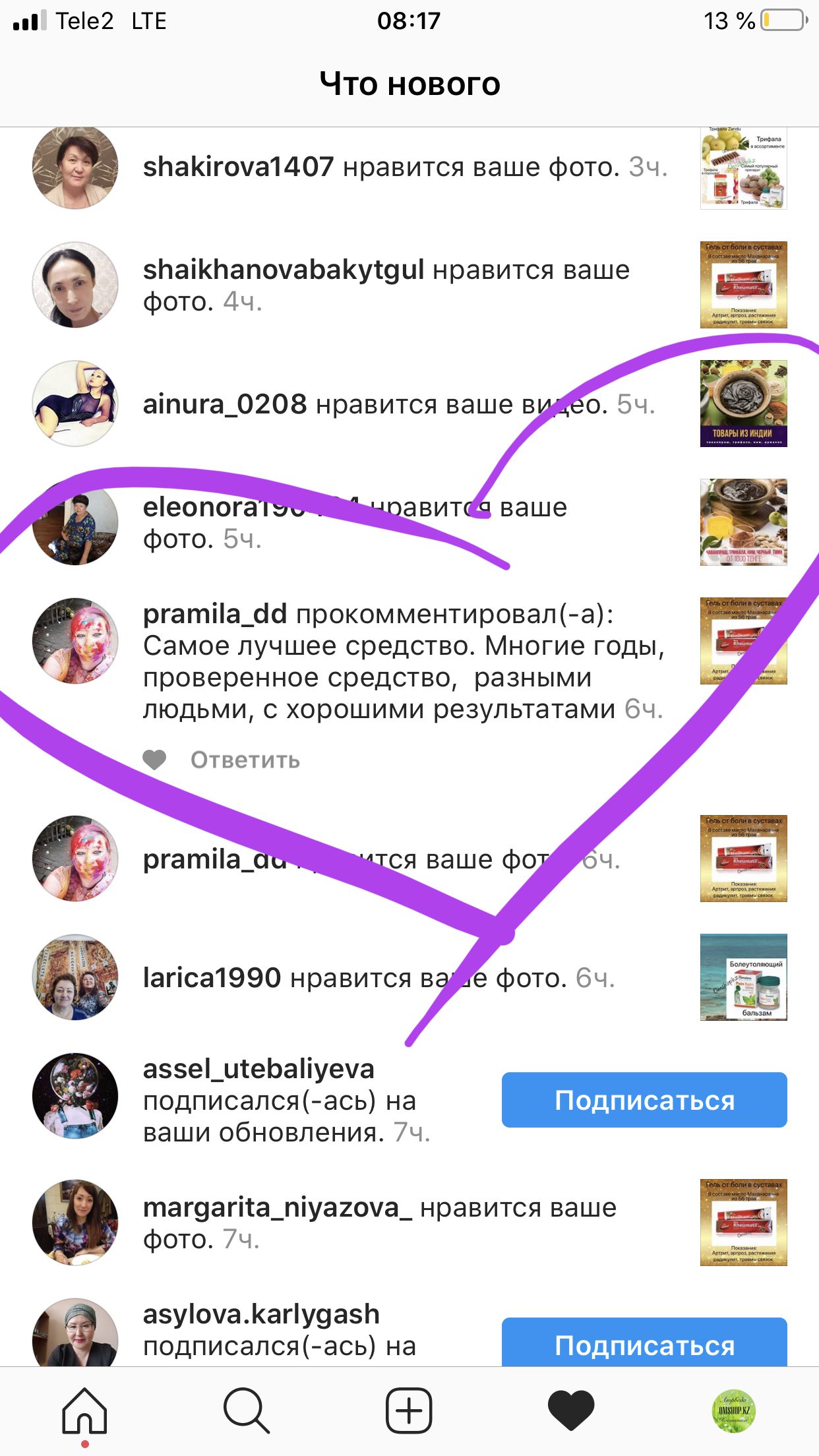Open ainura_0208's profile avatar

[75, 404]
